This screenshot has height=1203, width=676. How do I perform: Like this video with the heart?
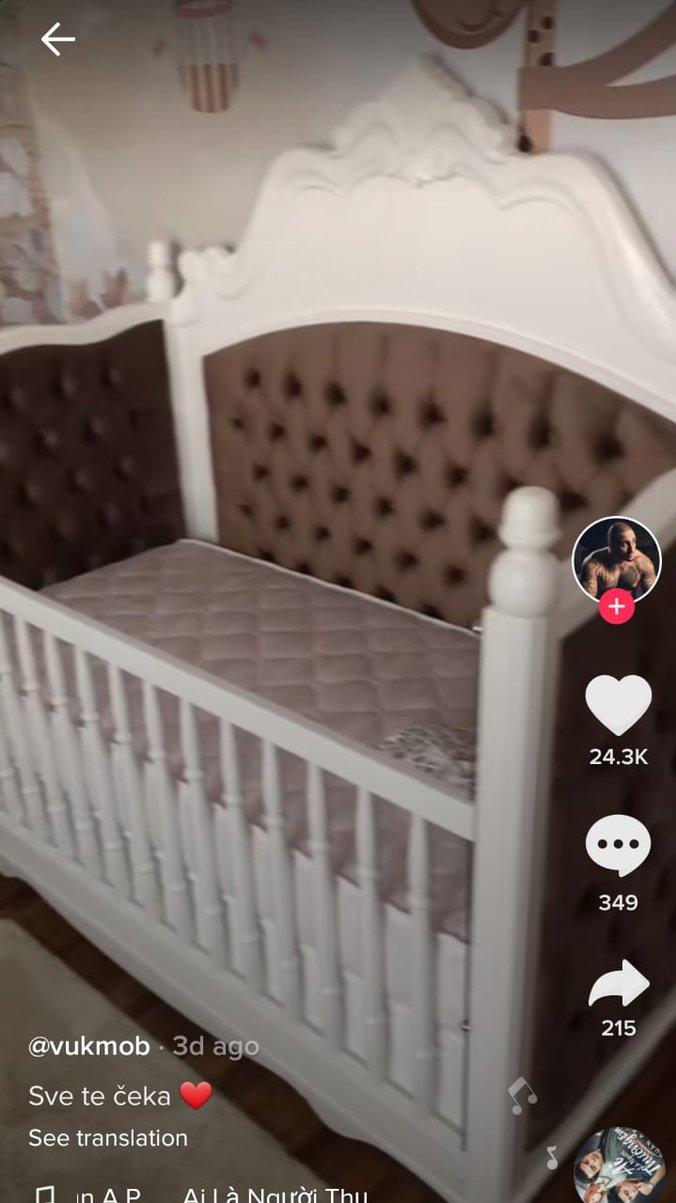[618, 705]
